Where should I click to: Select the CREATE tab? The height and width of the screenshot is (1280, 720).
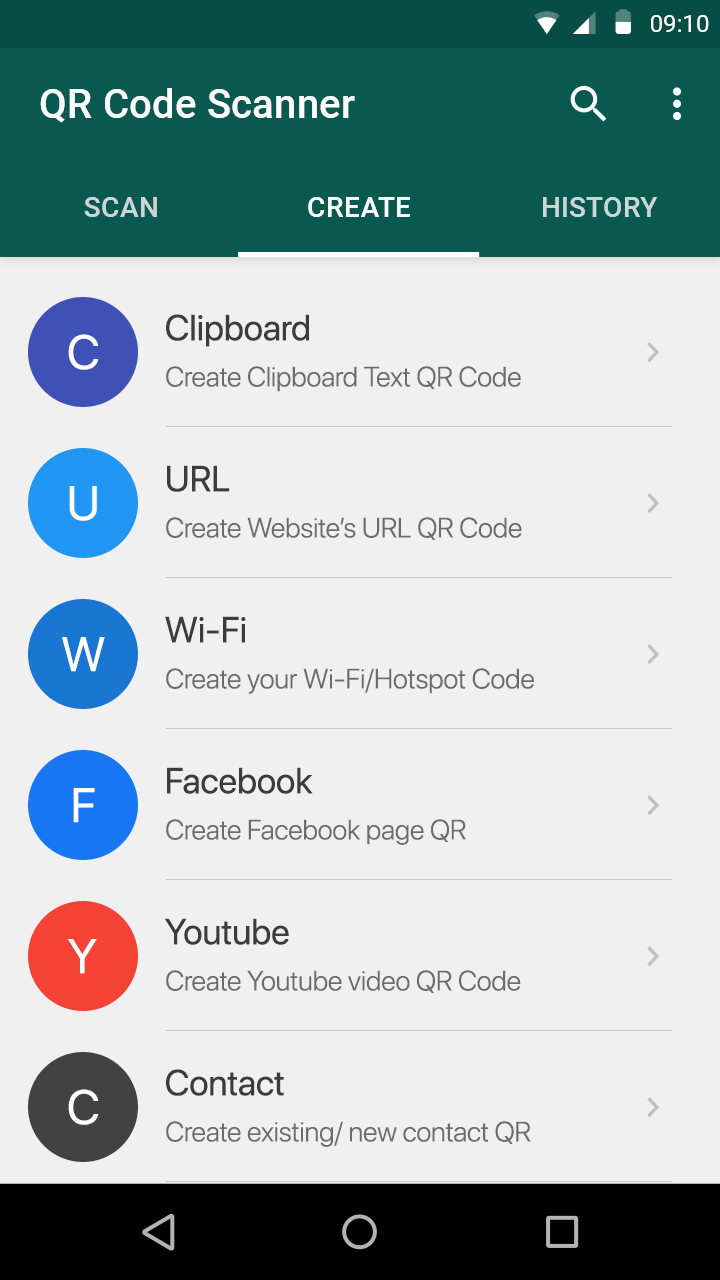pyautogui.click(x=358, y=207)
